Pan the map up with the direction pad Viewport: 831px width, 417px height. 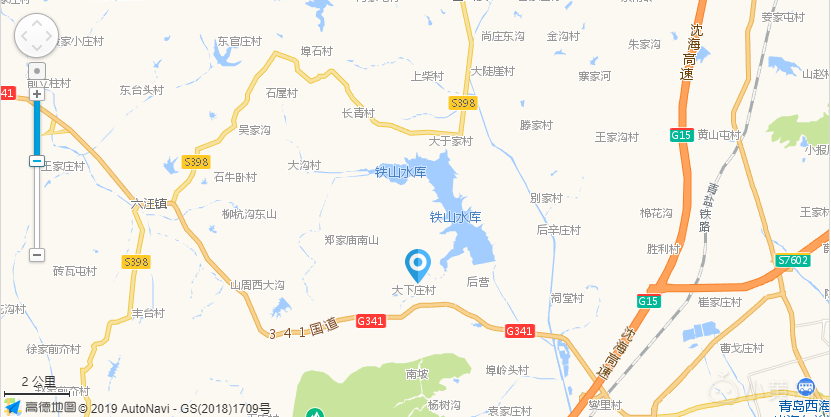(37, 23)
